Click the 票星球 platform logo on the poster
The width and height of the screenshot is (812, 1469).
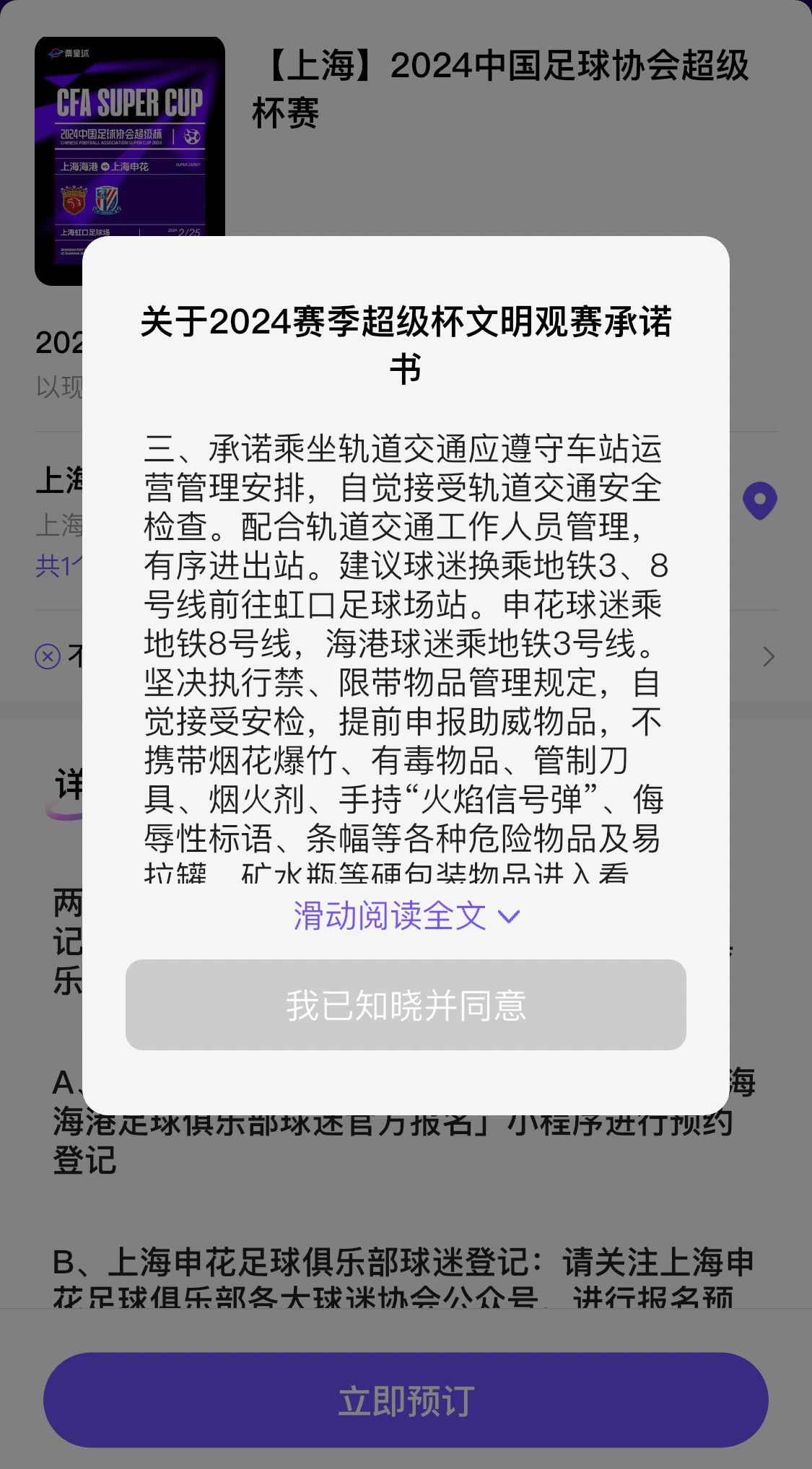69,53
